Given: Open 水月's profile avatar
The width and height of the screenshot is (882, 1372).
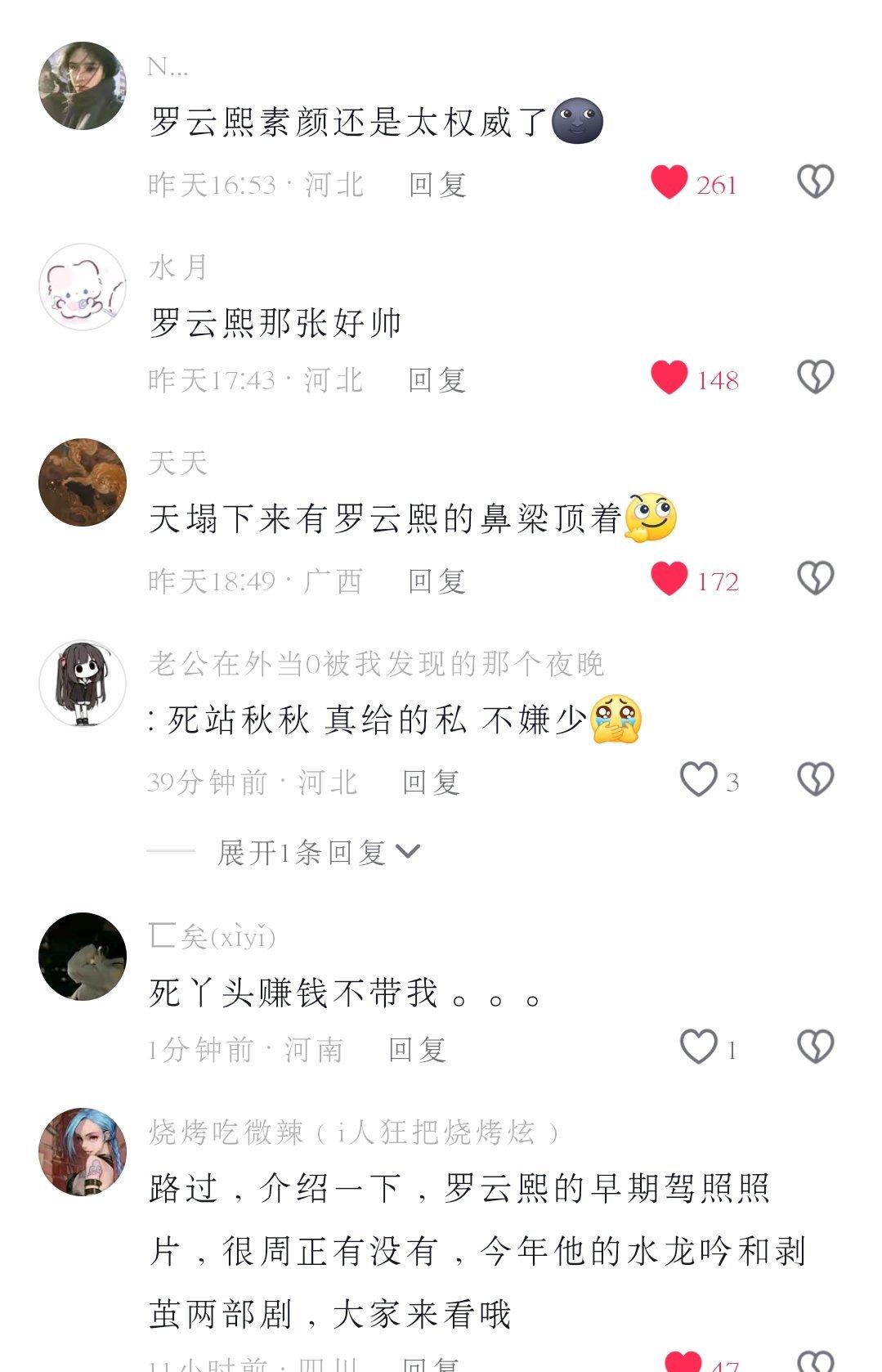Looking at the screenshot, I should [83, 288].
